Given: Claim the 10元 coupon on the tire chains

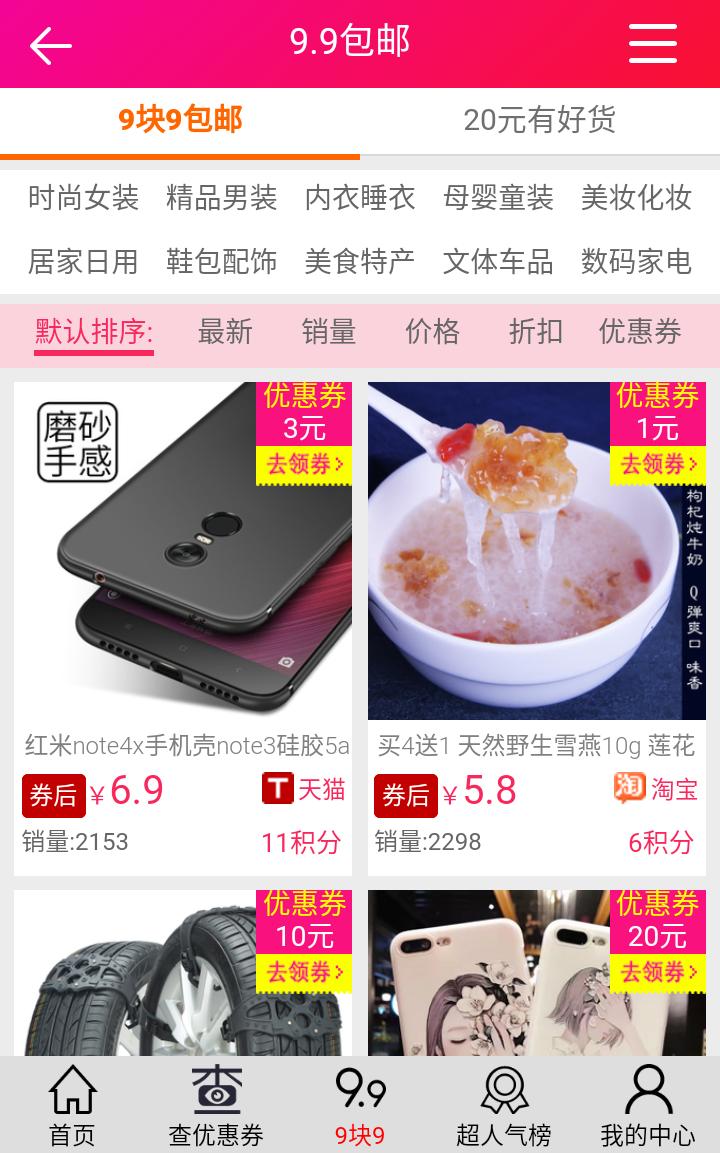Looking at the screenshot, I should click(304, 971).
